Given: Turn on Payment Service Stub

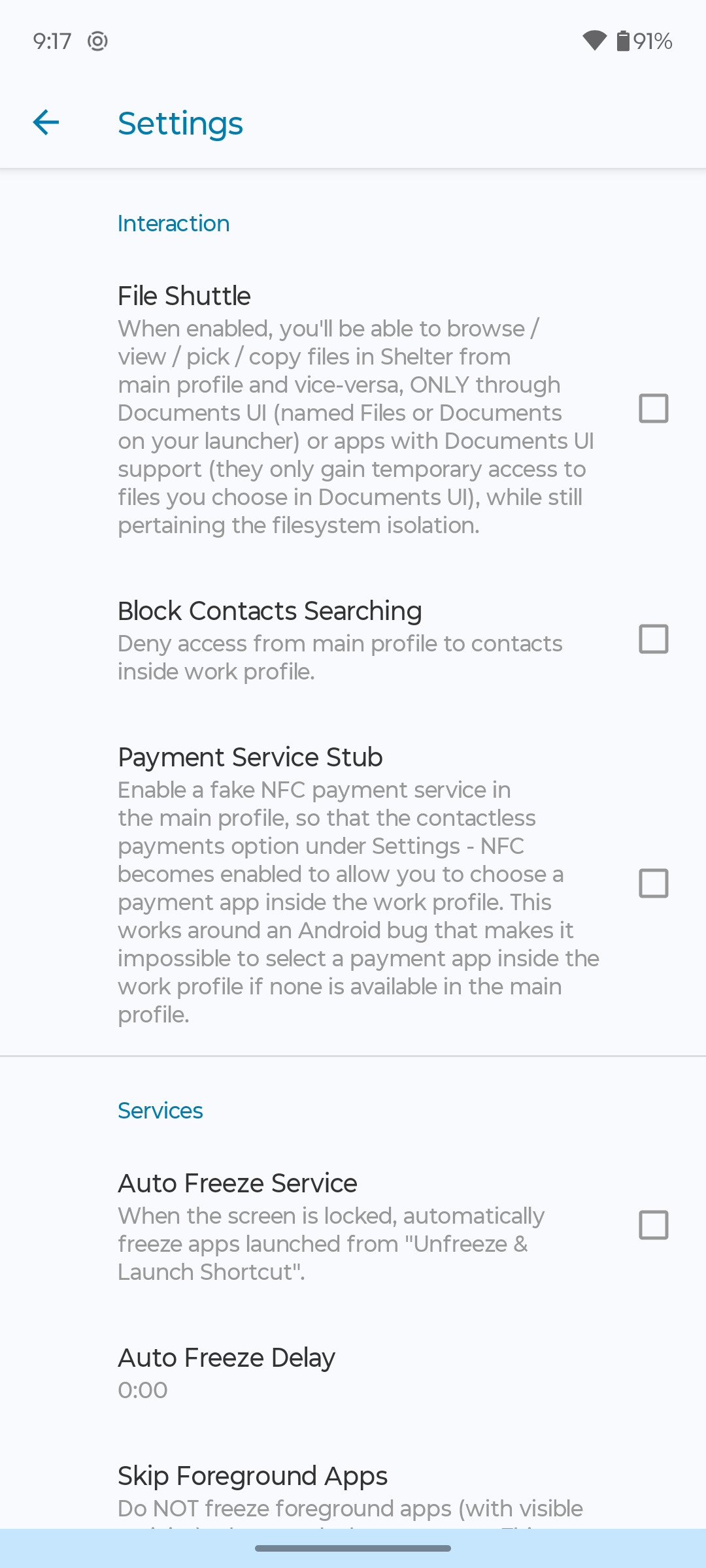Looking at the screenshot, I should (653, 883).
